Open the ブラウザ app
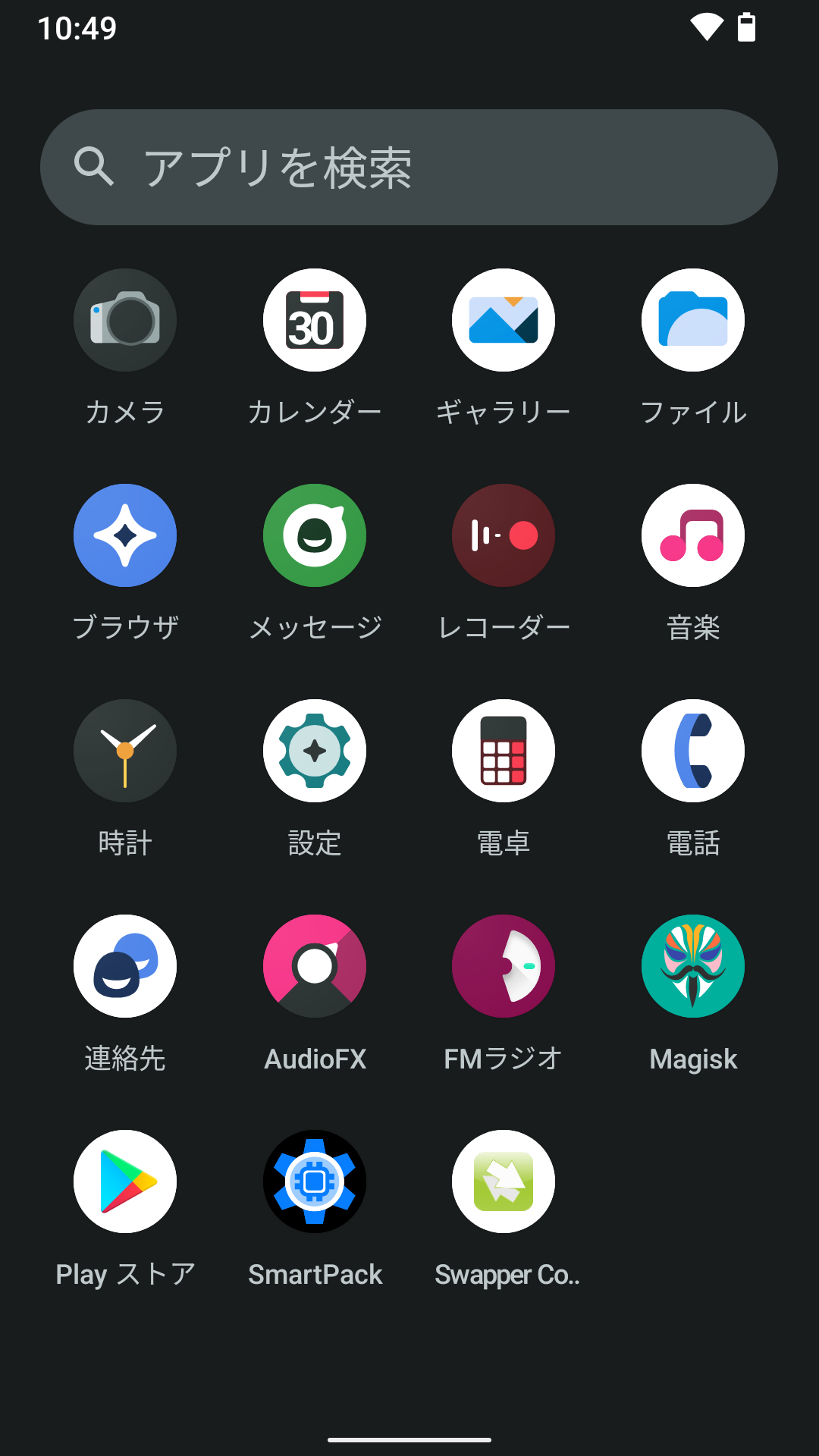This screenshot has width=819, height=1456. click(124, 535)
